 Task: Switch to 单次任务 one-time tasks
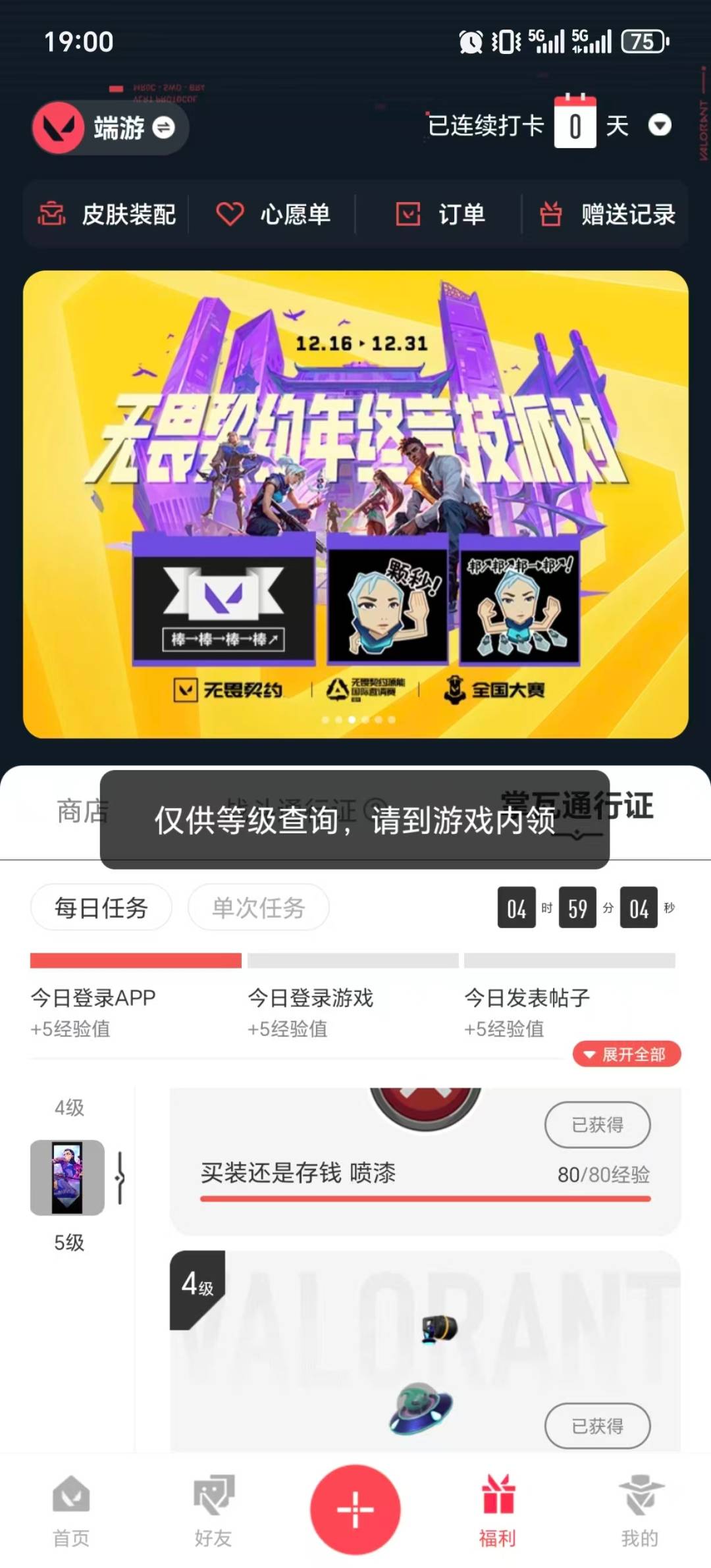pos(258,907)
